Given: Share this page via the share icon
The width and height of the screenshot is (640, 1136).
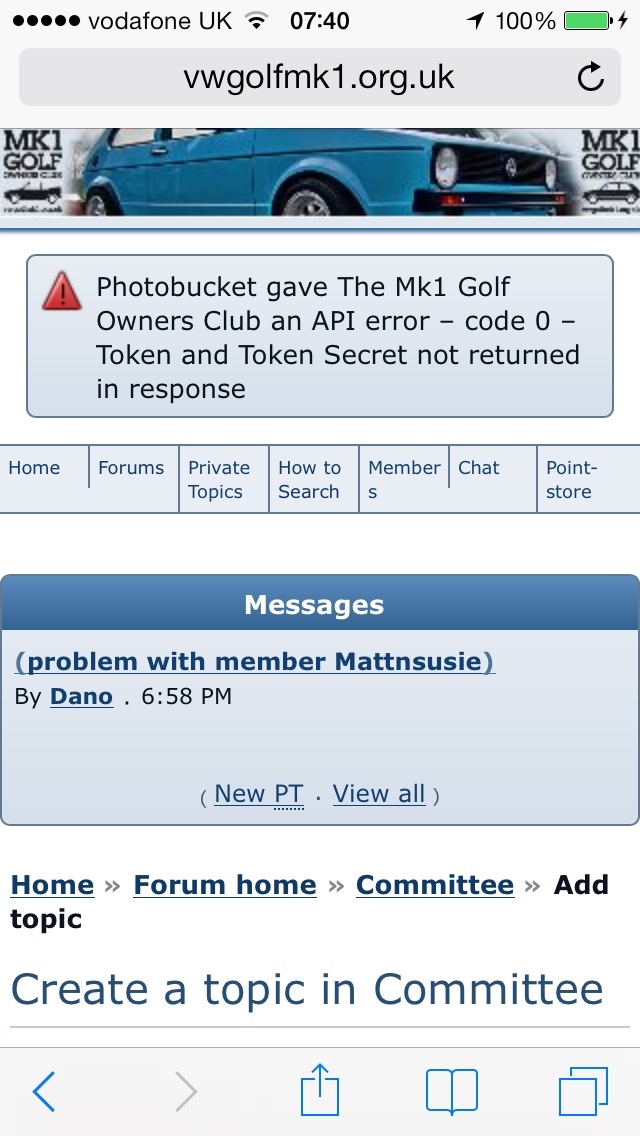Looking at the screenshot, I should click(319, 1090).
